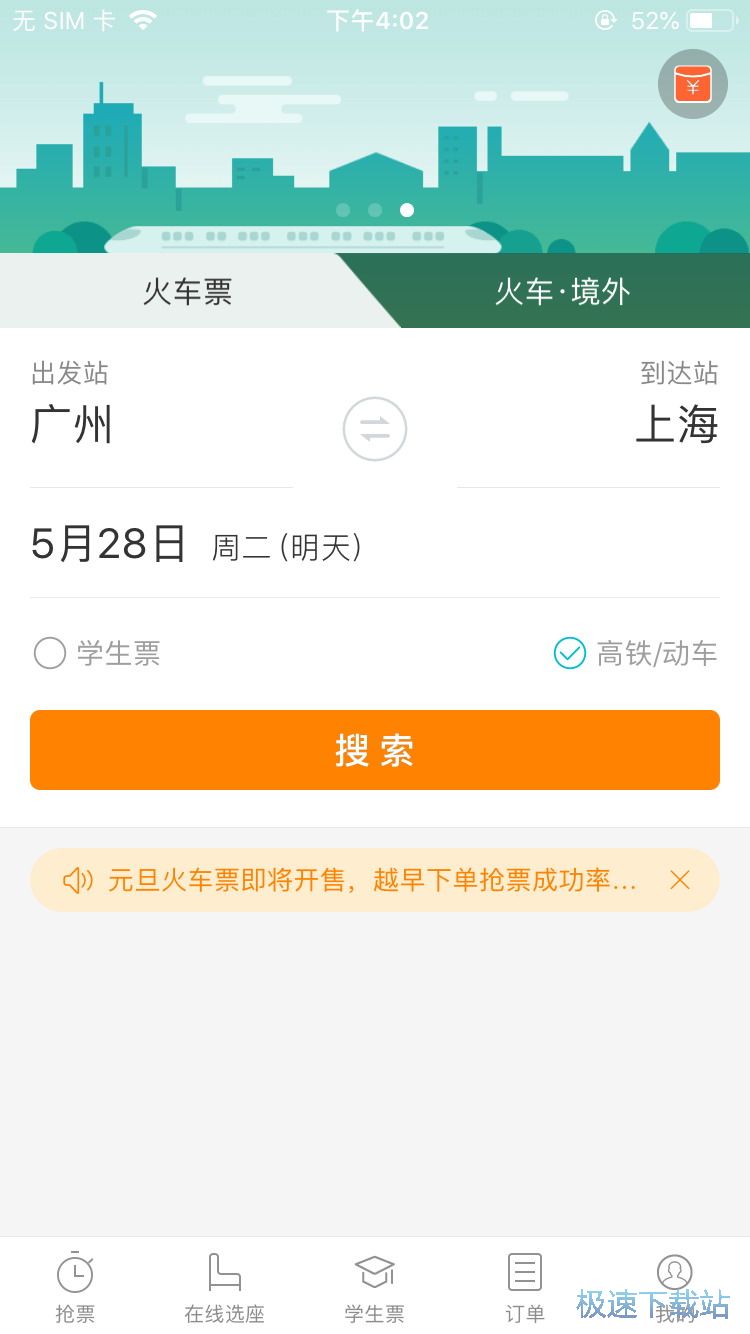Viewport: 750px width, 1334px height.
Task: Swap departure and arrival stations
Action: [374, 429]
